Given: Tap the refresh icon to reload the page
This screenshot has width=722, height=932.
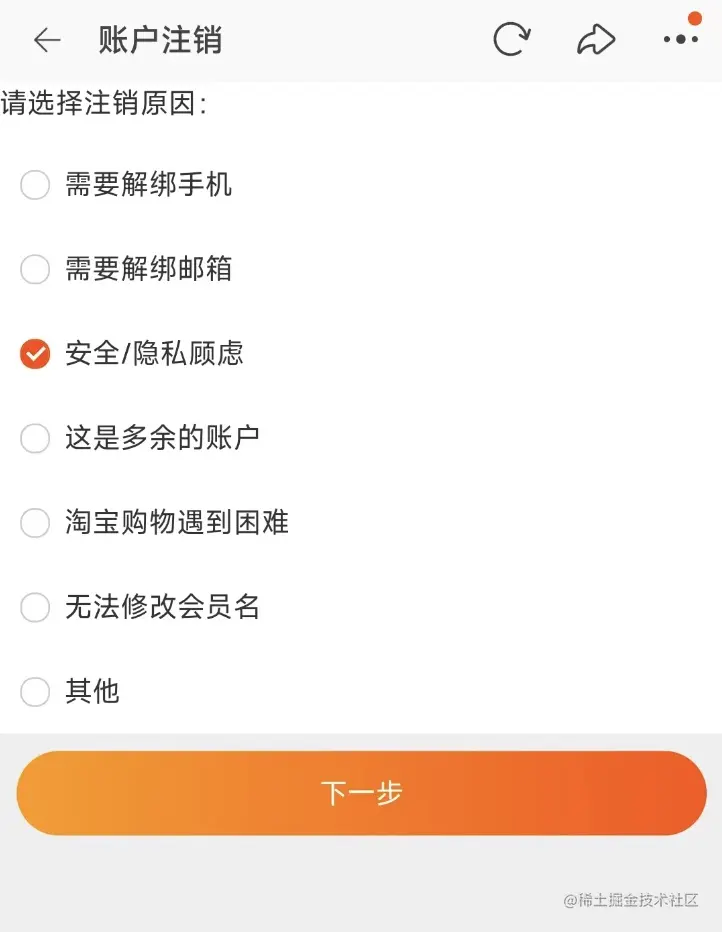Looking at the screenshot, I should (x=511, y=38).
